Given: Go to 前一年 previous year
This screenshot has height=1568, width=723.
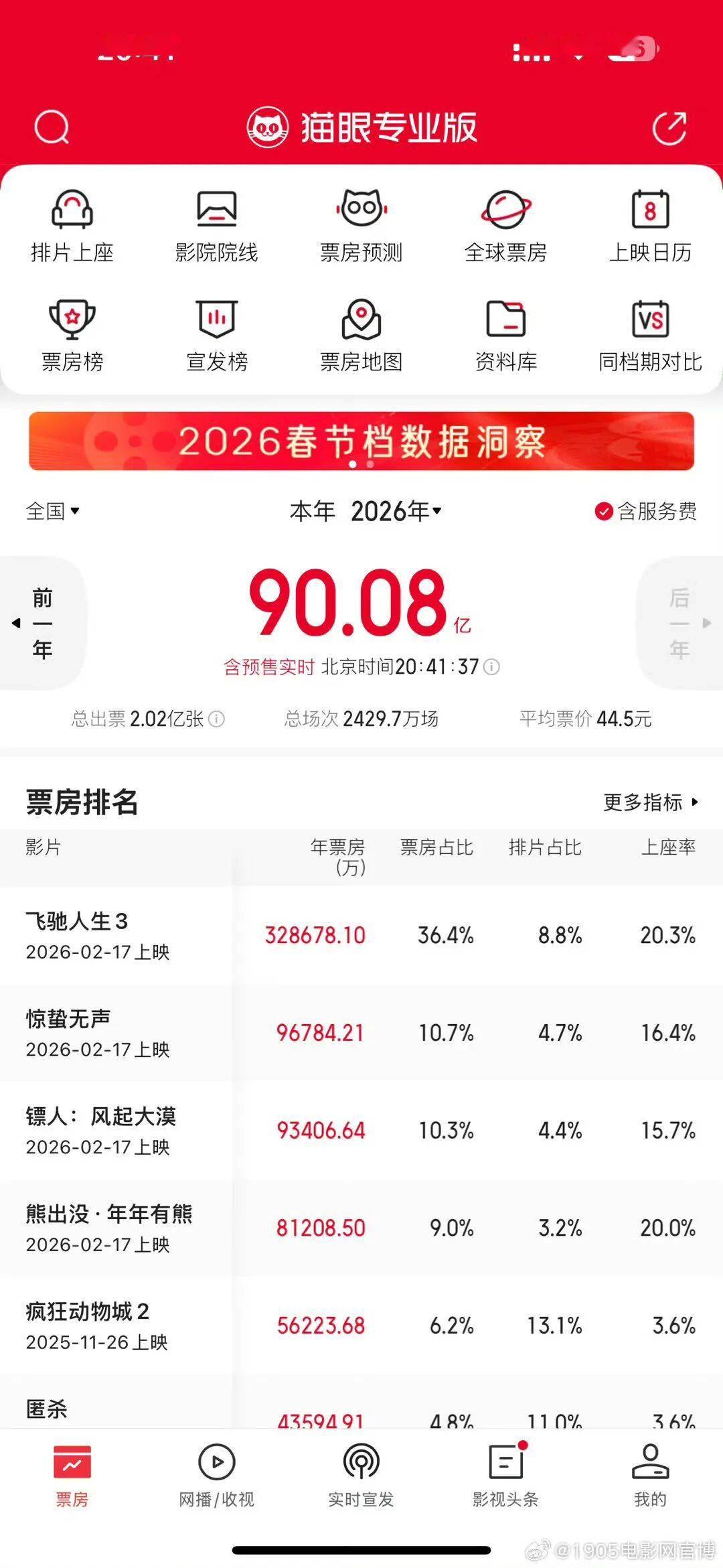Looking at the screenshot, I should pyautogui.click(x=42, y=623).
